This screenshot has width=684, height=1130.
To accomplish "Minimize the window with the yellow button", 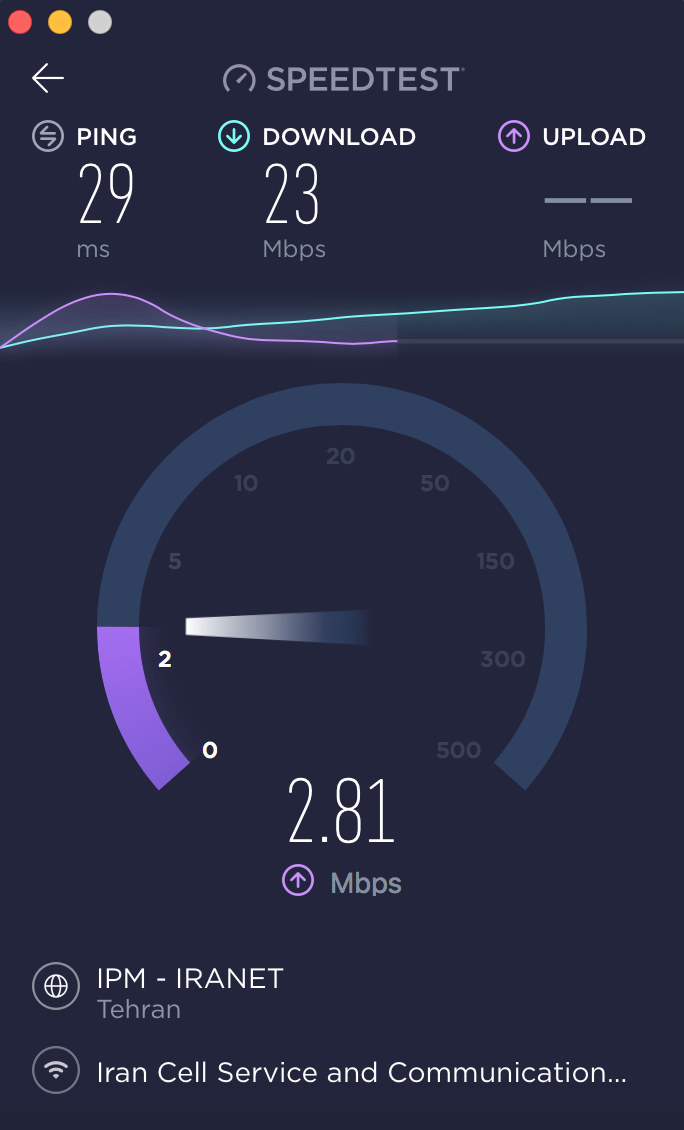I will click(60, 22).
